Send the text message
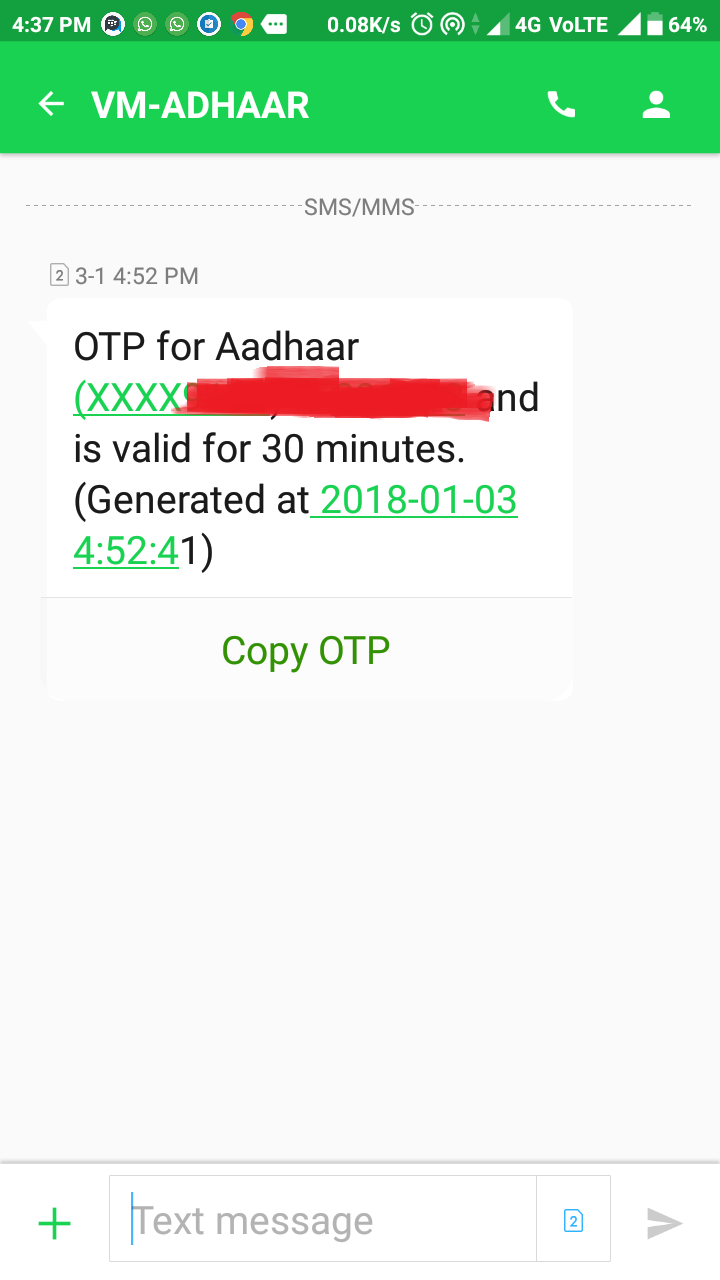 coord(664,1222)
